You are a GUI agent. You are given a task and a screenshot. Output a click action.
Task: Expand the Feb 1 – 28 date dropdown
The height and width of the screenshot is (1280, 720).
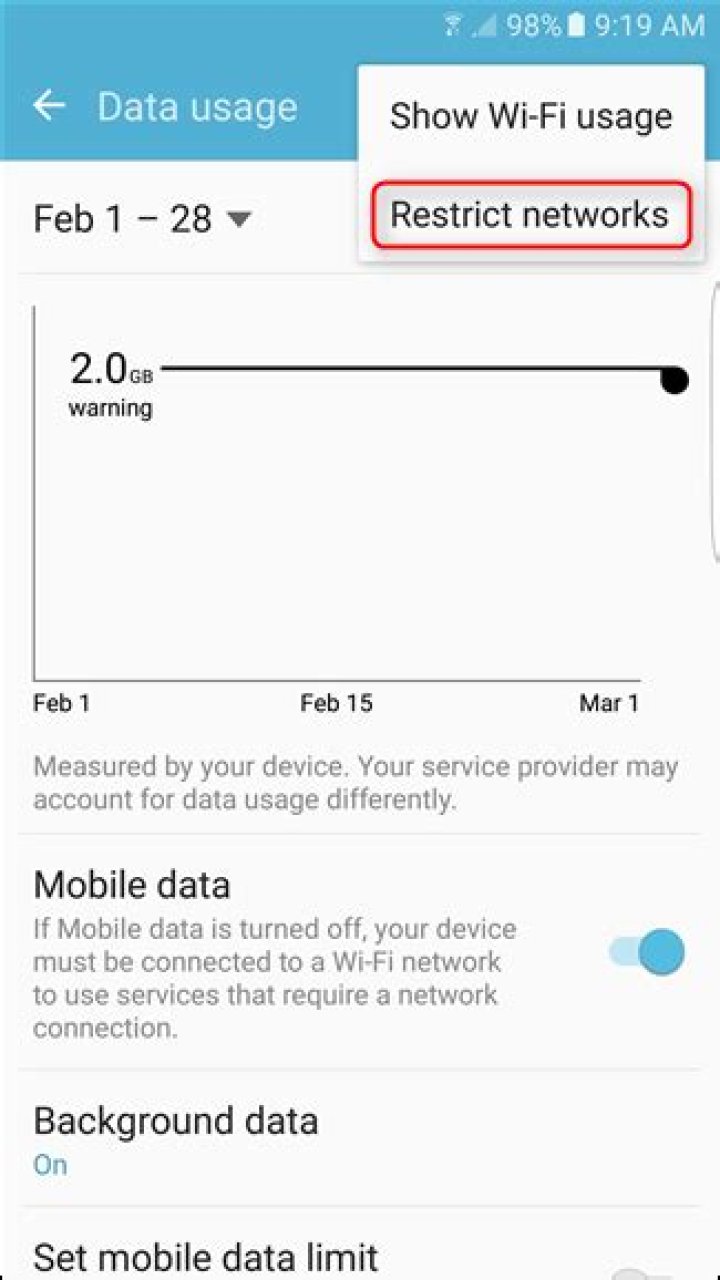(142, 219)
